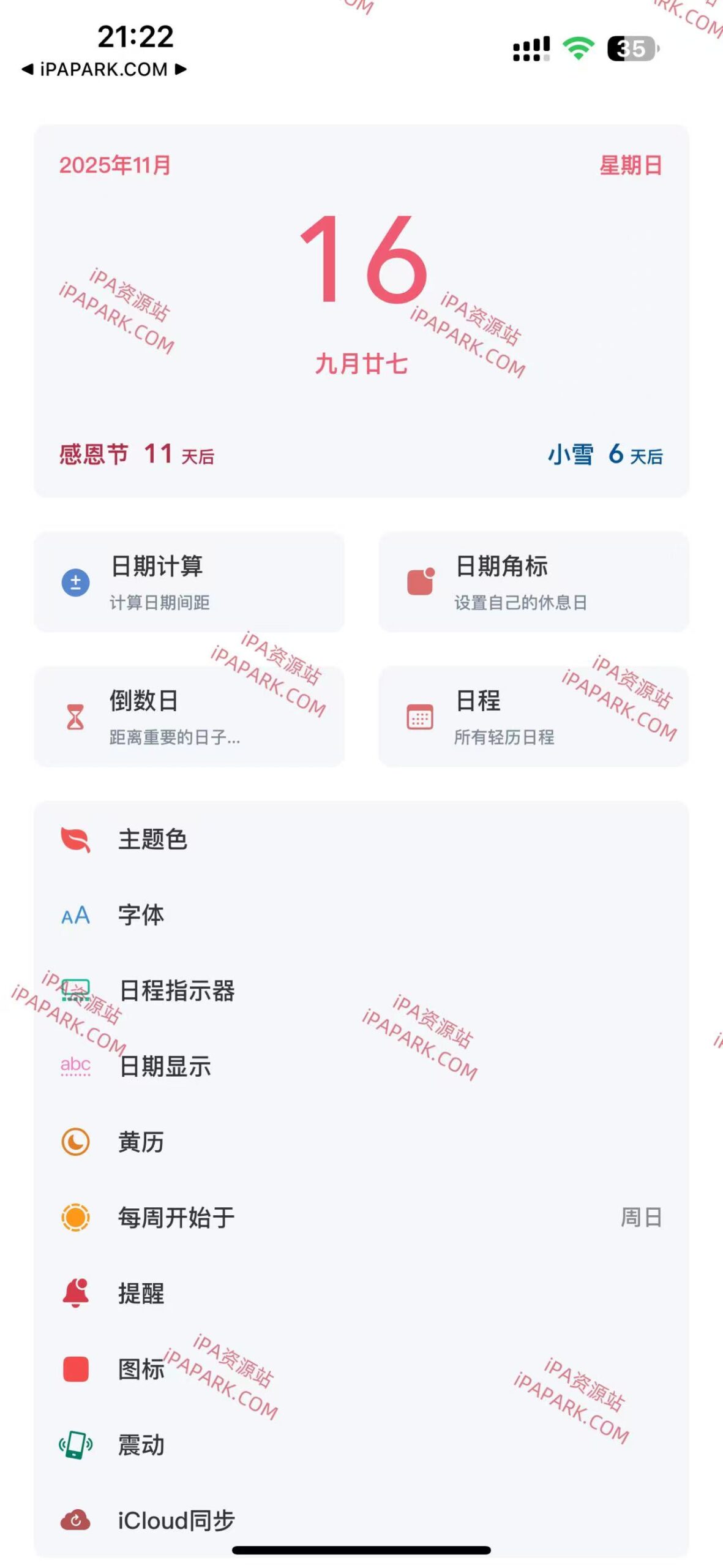Image resolution: width=723 pixels, height=1568 pixels.
Task: Tap the 提醒 bell icon
Action: 74,1293
